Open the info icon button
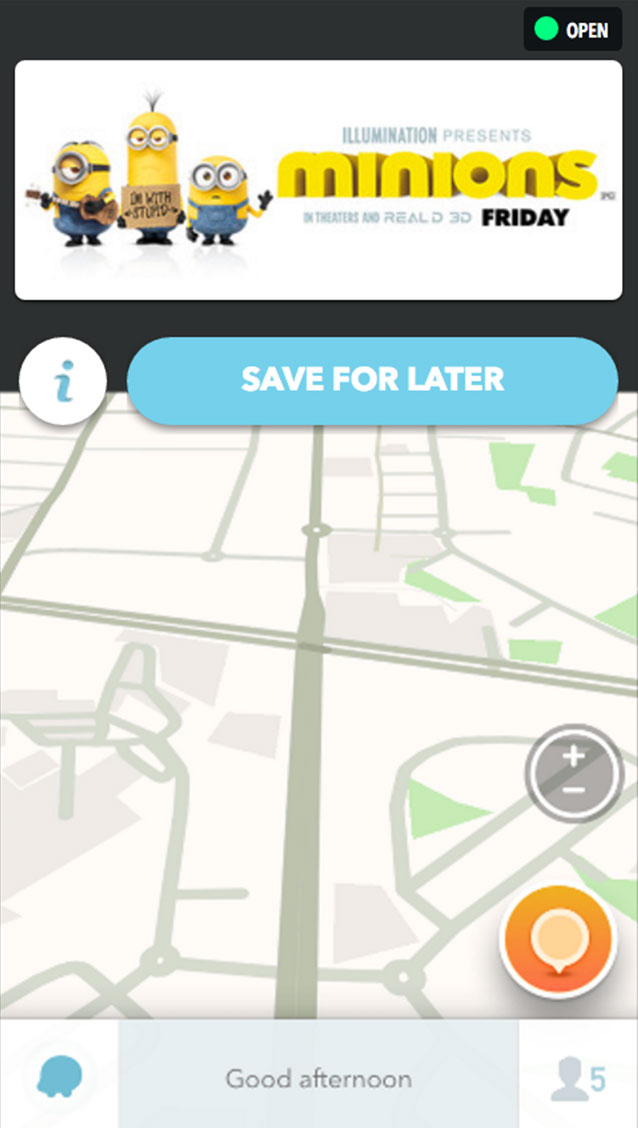The image size is (638, 1128). tap(63, 383)
